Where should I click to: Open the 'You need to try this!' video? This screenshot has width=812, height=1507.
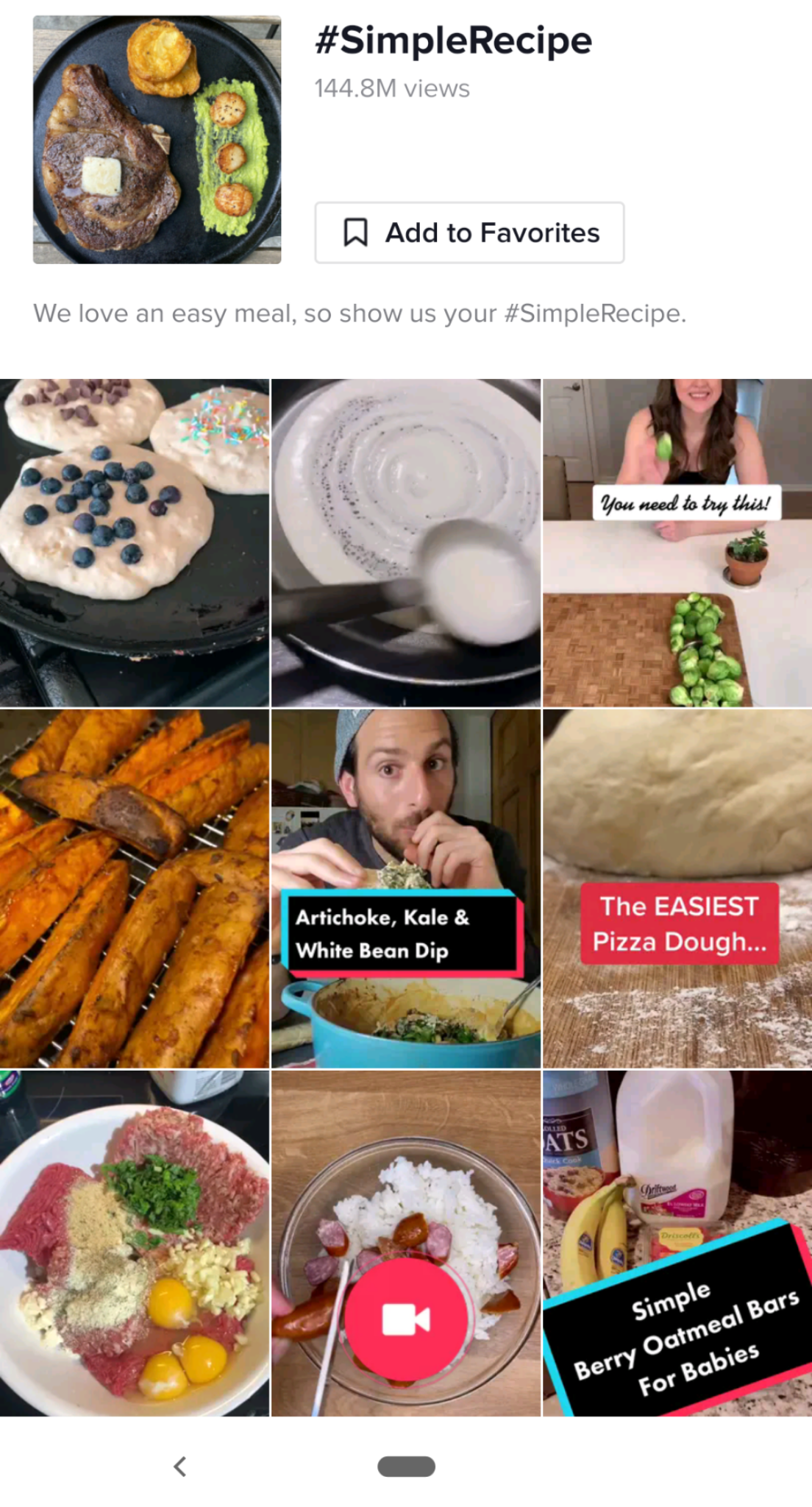[677, 543]
